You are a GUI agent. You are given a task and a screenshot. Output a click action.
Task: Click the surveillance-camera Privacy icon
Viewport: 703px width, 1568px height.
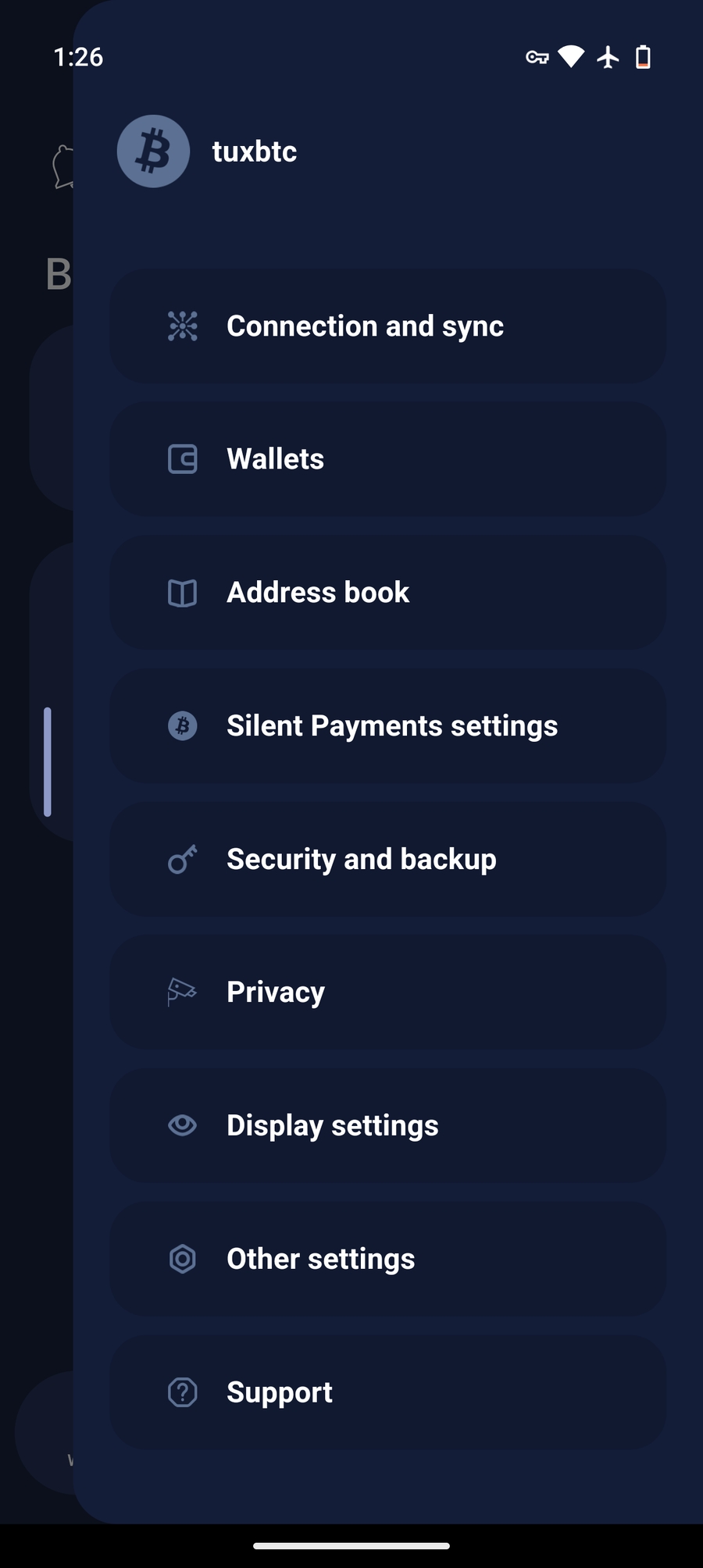(x=181, y=992)
